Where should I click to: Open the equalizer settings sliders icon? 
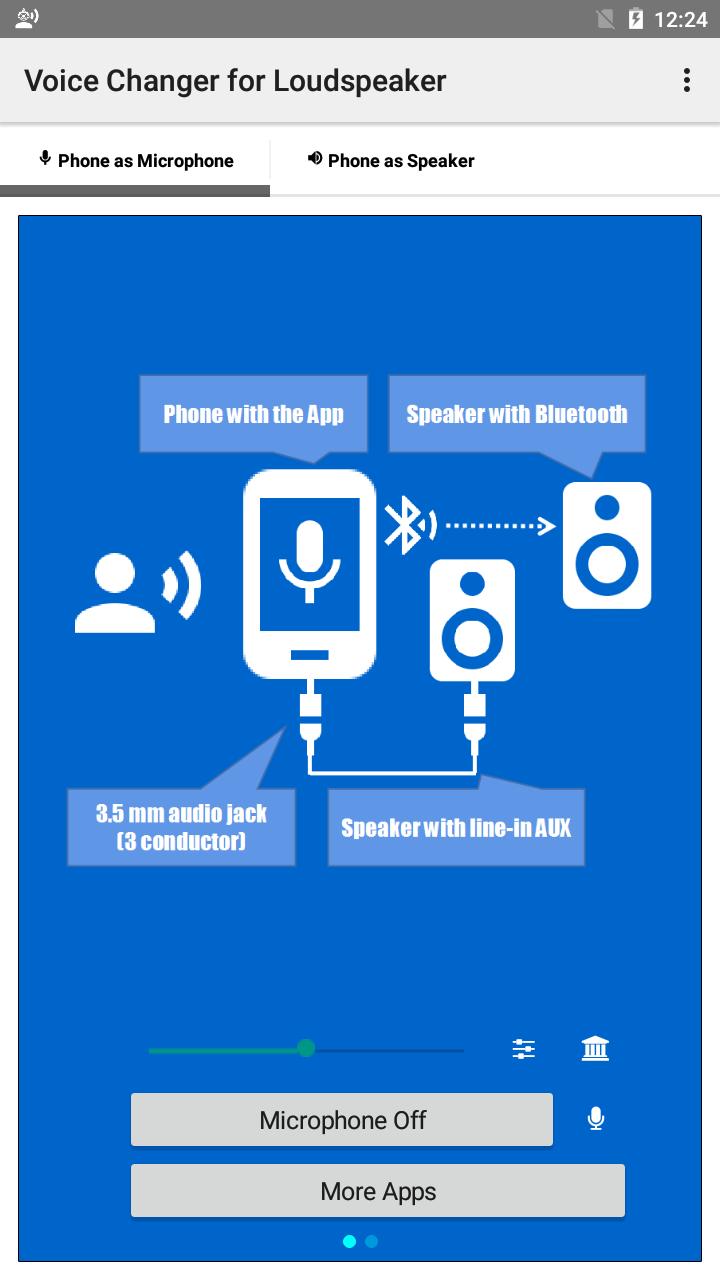[523, 1049]
